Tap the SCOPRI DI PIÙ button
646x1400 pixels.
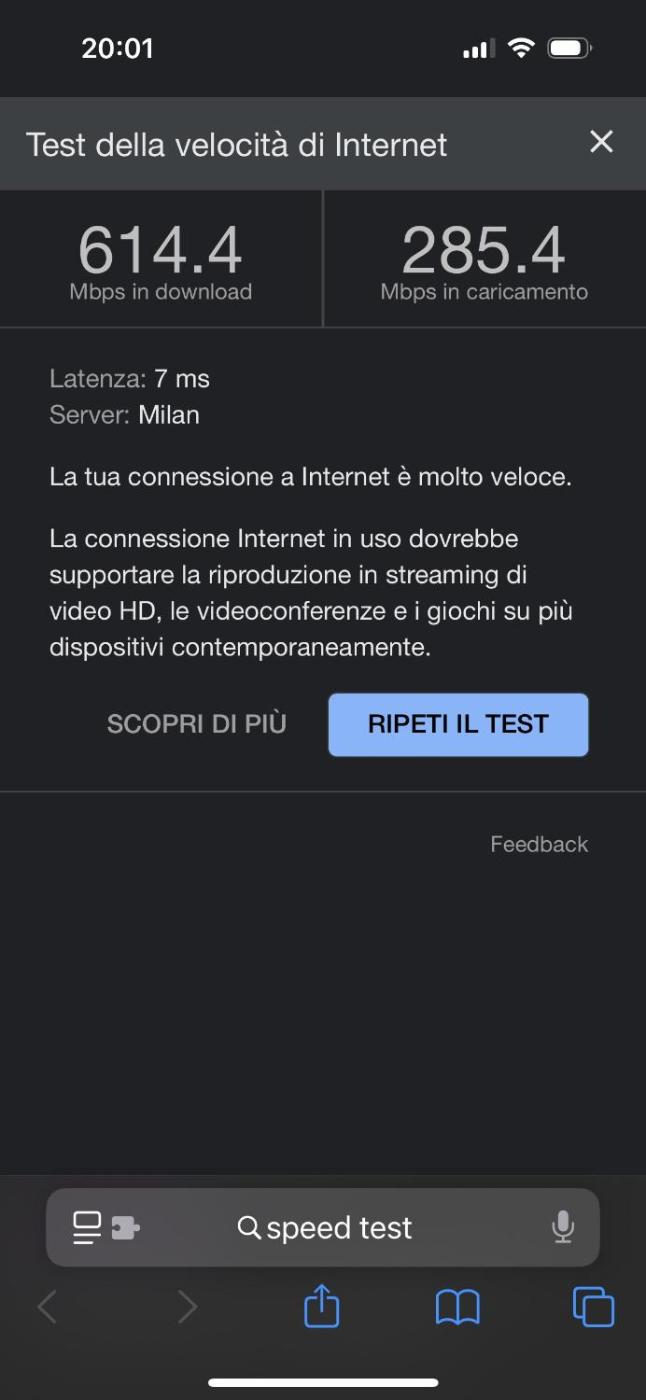tap(196, 724)
